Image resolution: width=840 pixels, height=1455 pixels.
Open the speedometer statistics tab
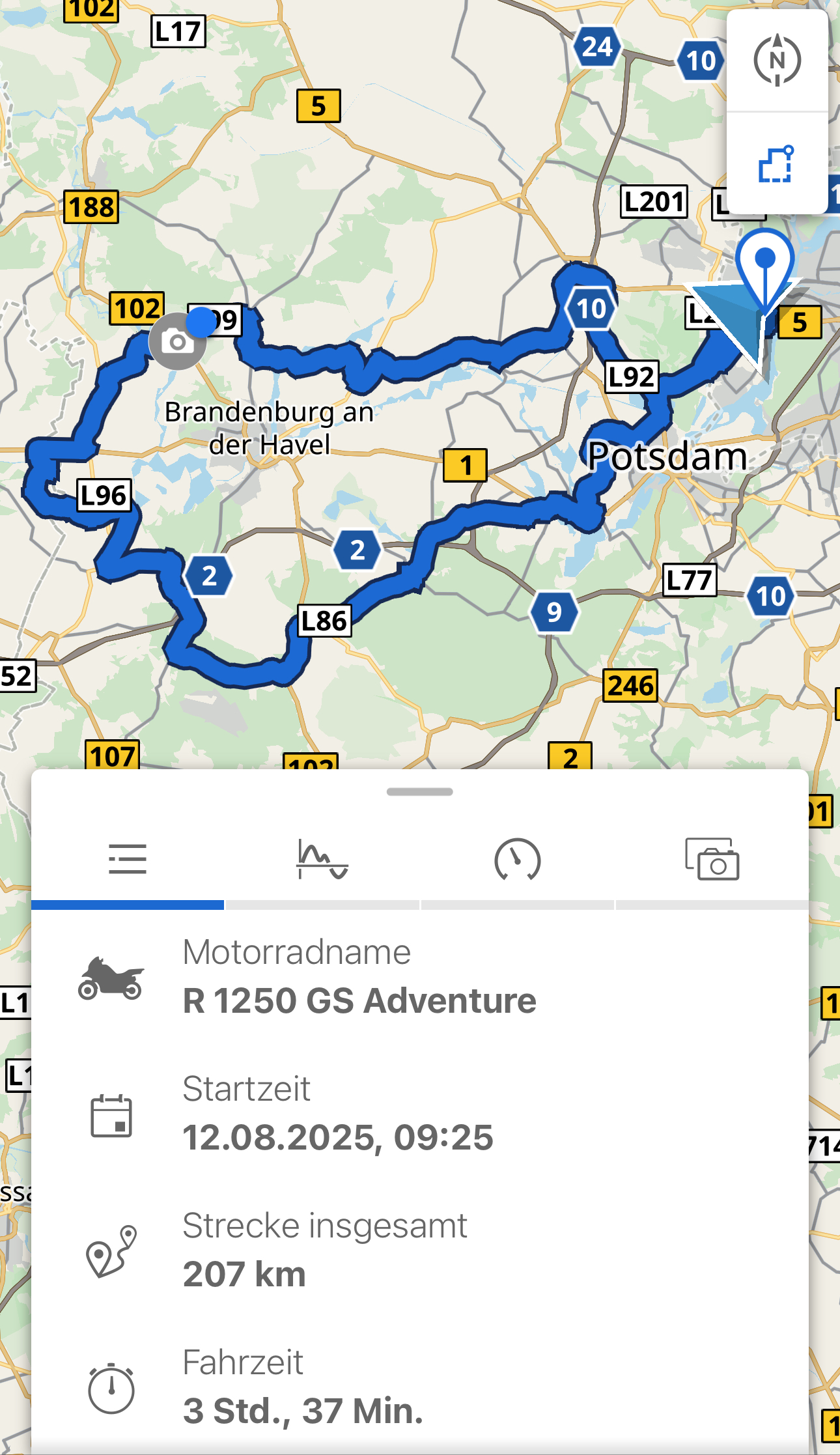coord(518,859)
